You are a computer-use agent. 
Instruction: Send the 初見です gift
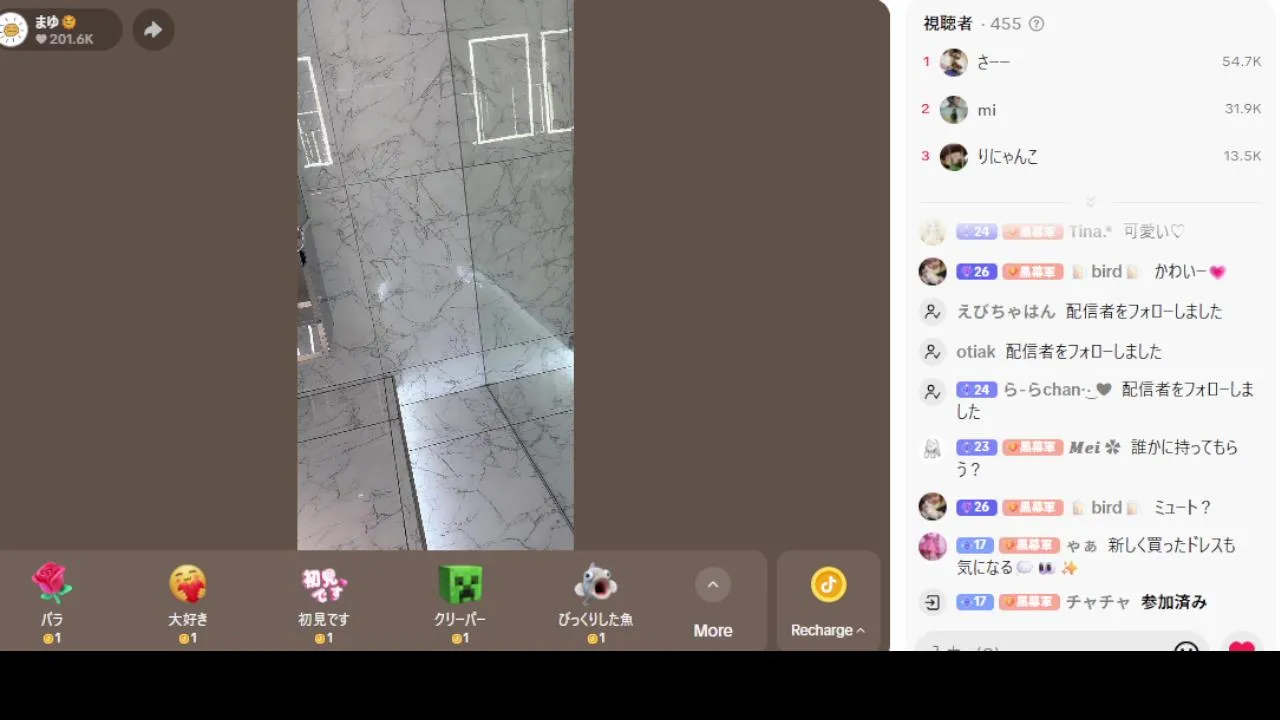[324, 601]
